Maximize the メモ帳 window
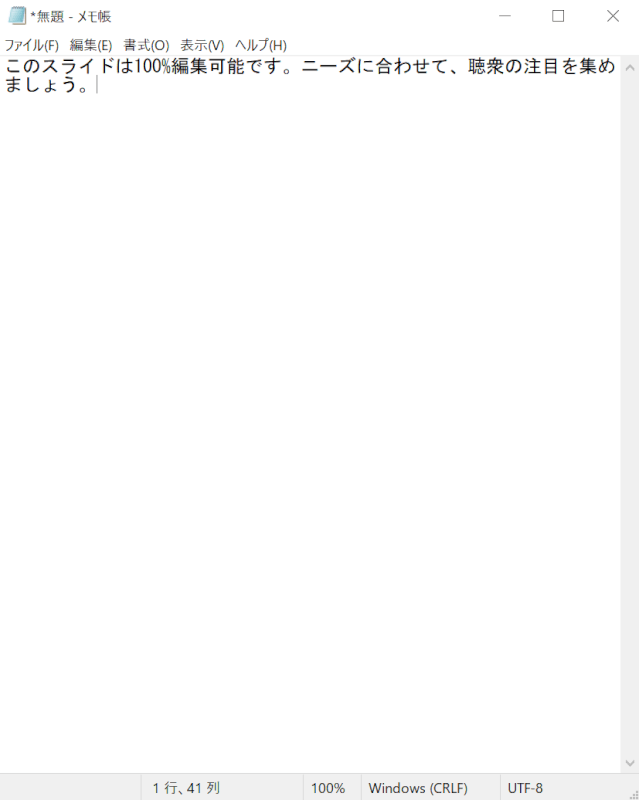The image size is (639, 800). (558, 16)
